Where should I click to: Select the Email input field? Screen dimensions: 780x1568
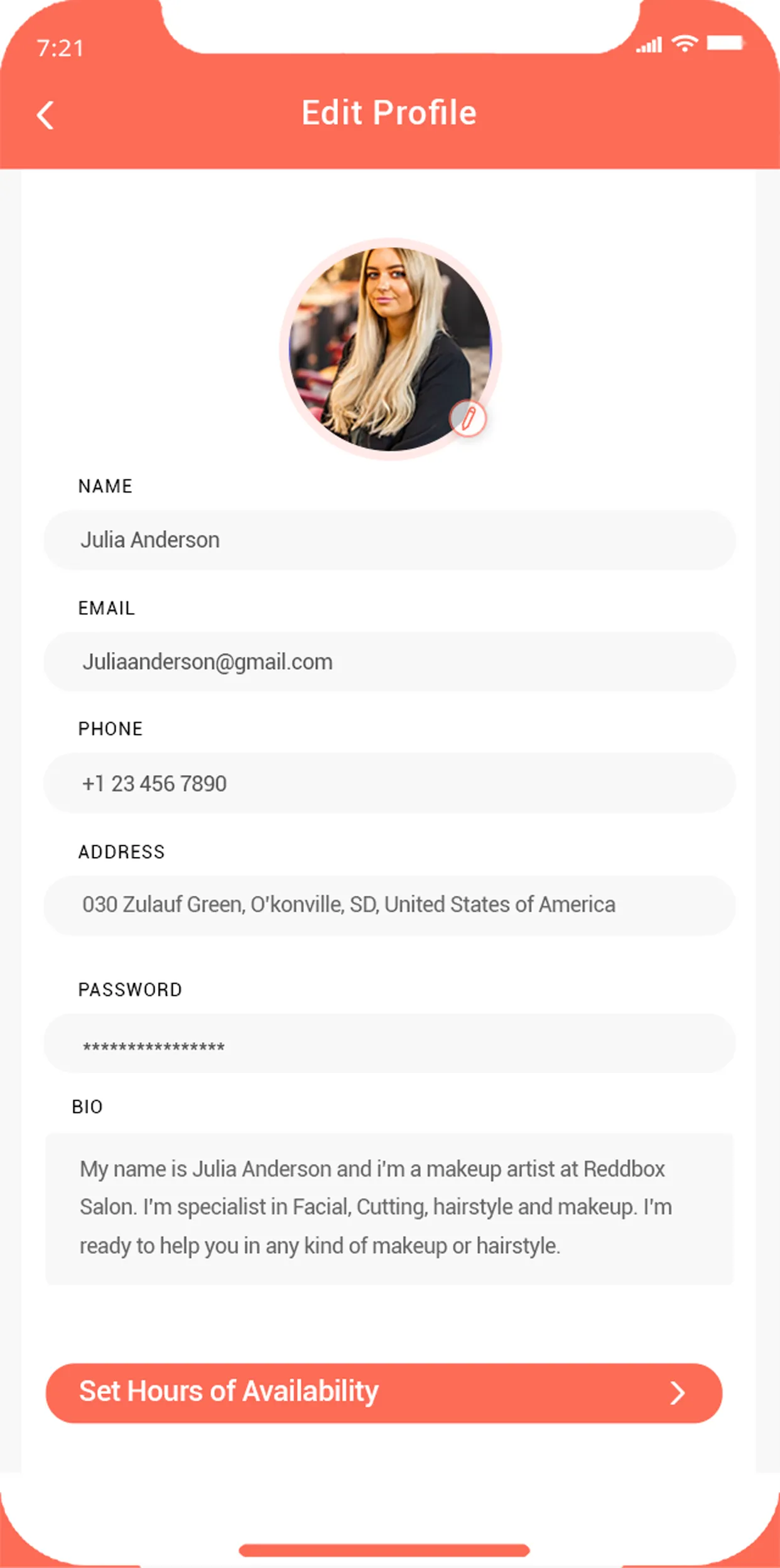coord(389,662)
